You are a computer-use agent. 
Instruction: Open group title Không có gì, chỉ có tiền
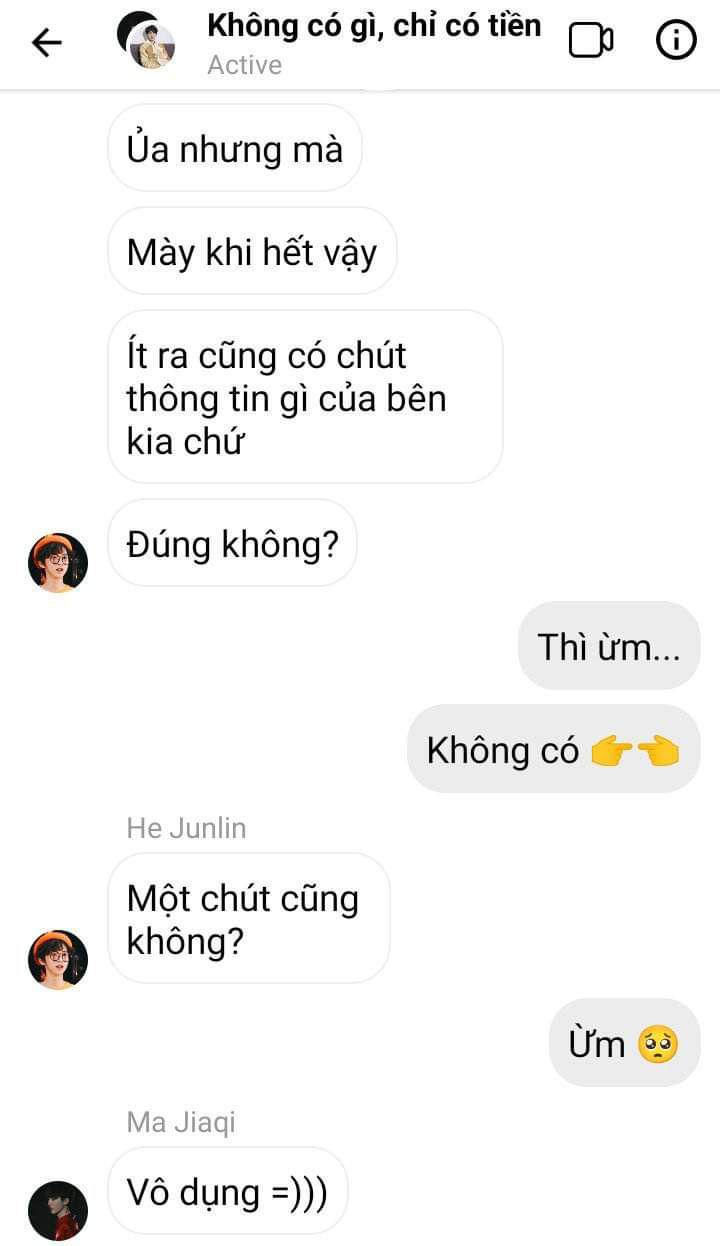tap(374, 26)
